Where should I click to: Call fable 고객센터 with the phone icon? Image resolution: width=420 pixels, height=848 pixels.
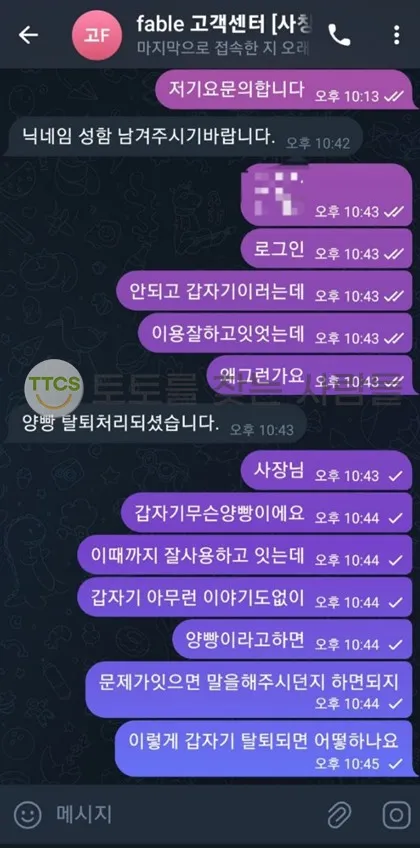tap(339, 36)
